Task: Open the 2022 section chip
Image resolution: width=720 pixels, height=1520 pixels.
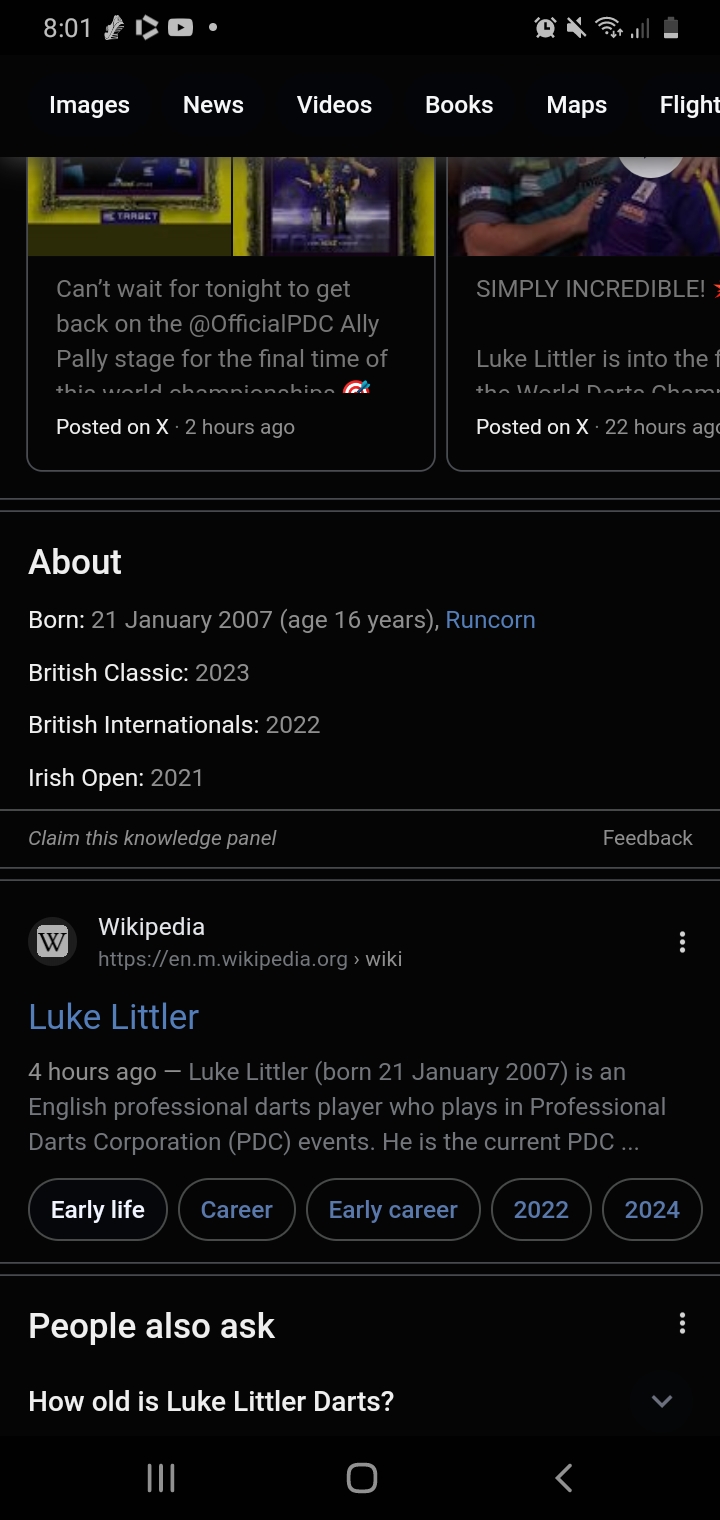Action: (x=541, y=1210)
